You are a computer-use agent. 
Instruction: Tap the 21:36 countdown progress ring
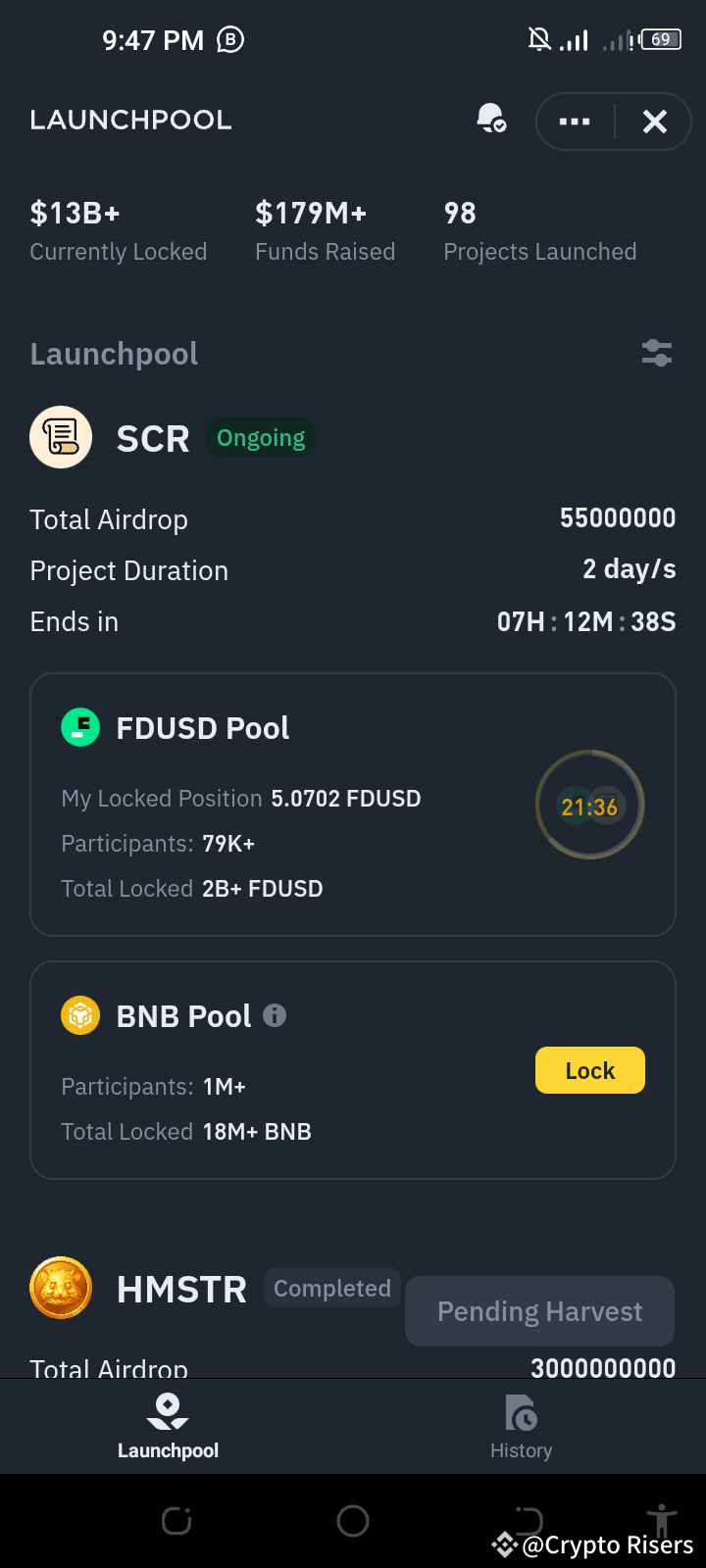click(589, 806)
